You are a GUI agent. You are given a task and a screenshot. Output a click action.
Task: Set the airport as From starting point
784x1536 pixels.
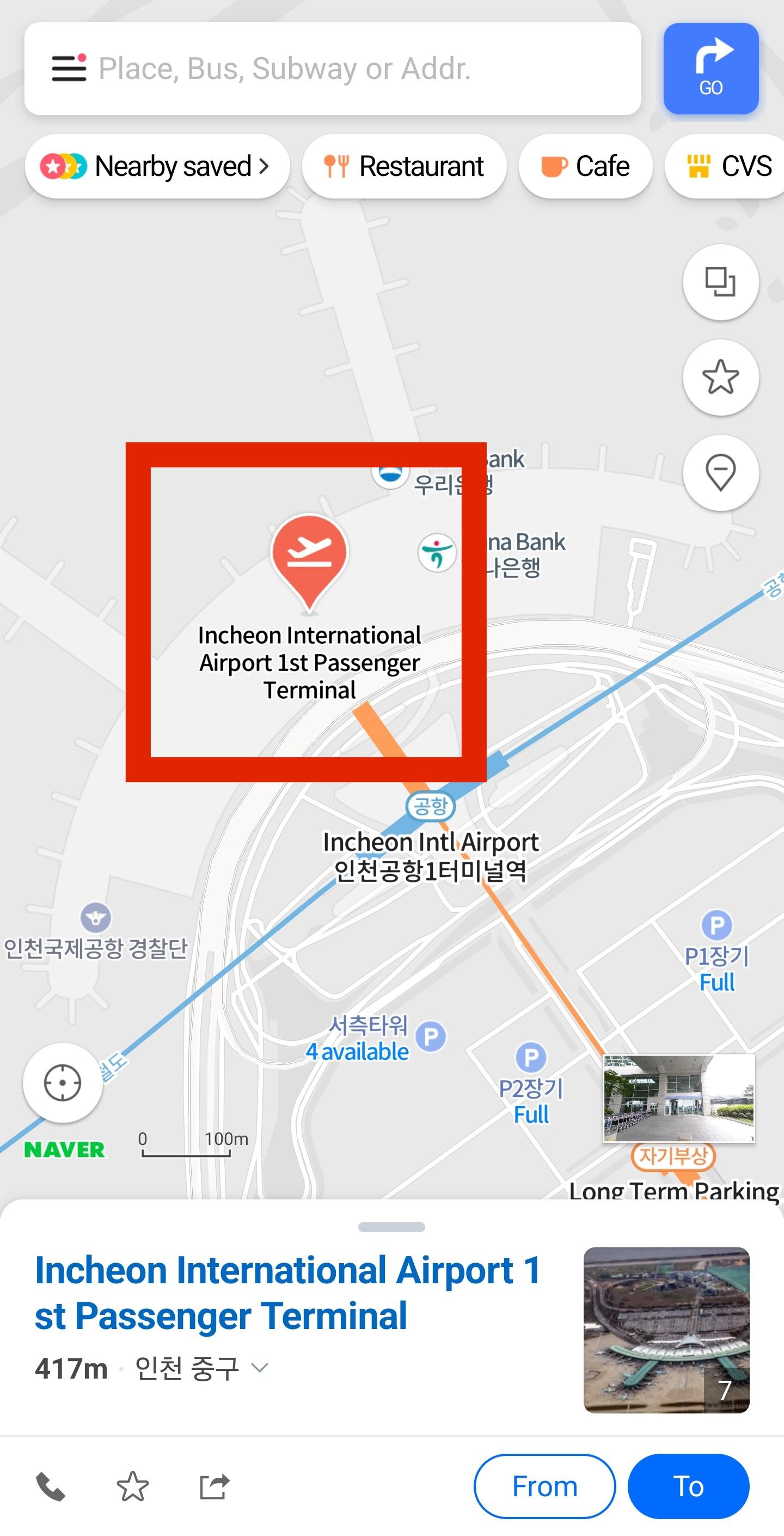(544, 1486)
